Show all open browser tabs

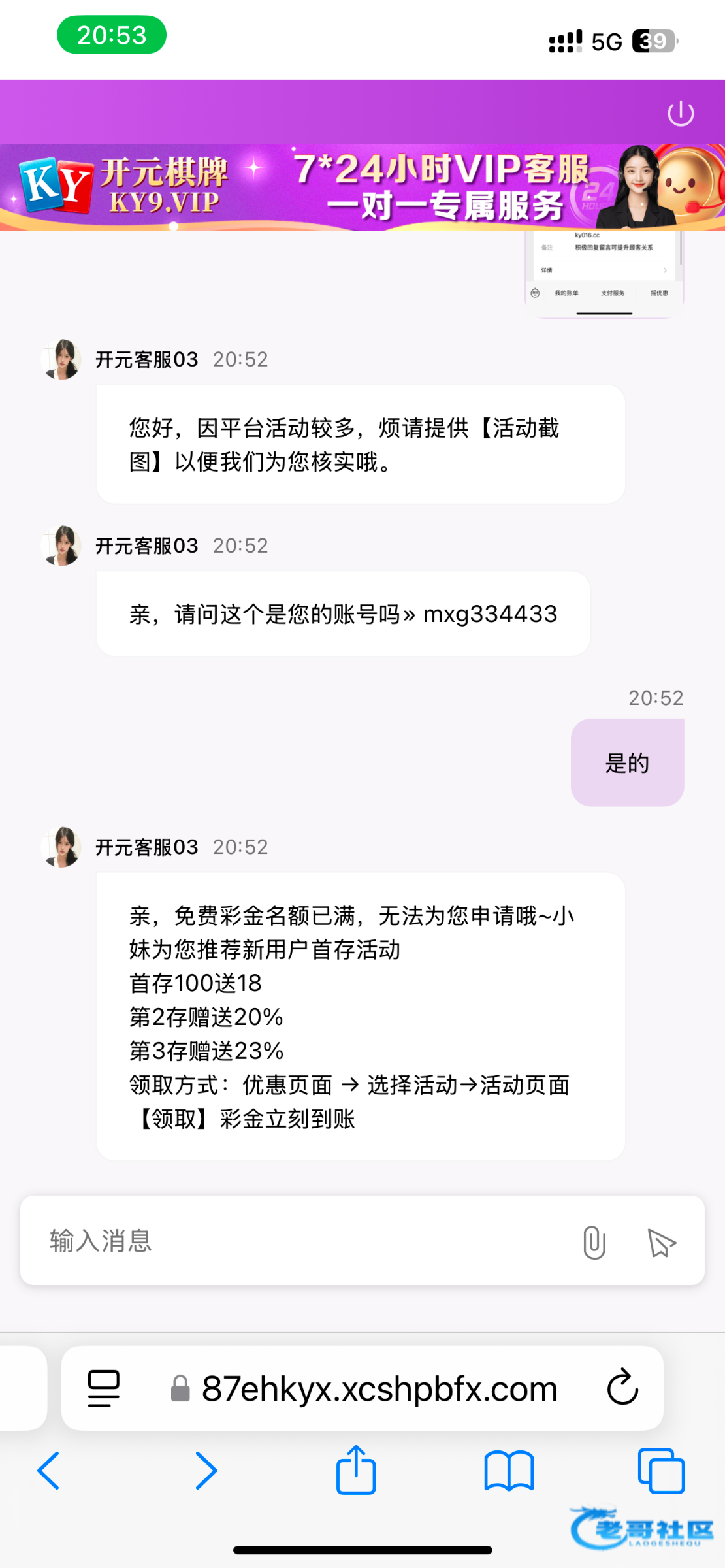[661, 1471]
